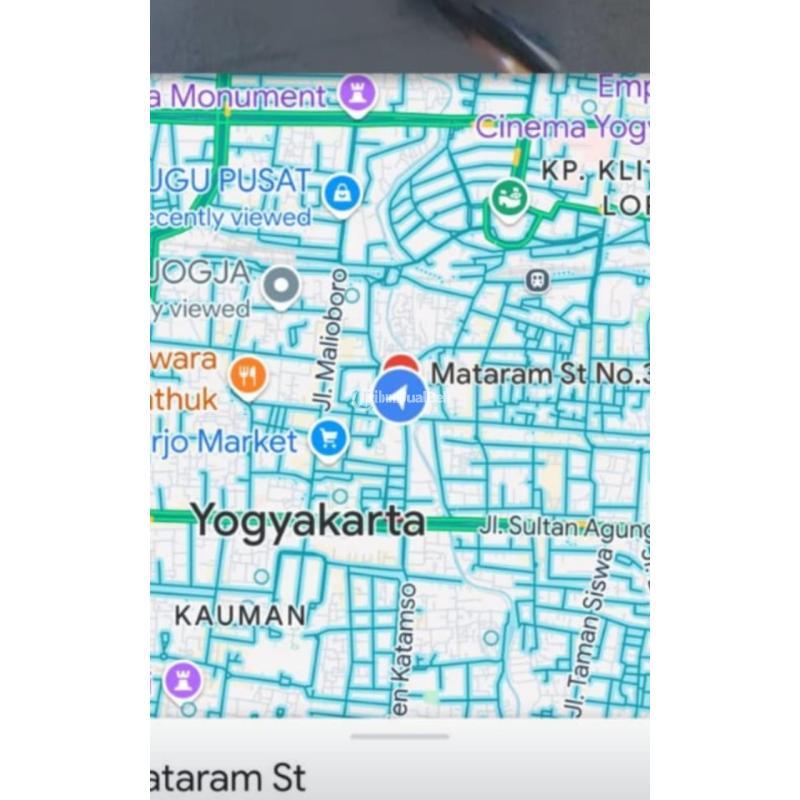
Task: Open the monument pin near Monument label
Action: point(356,96)
